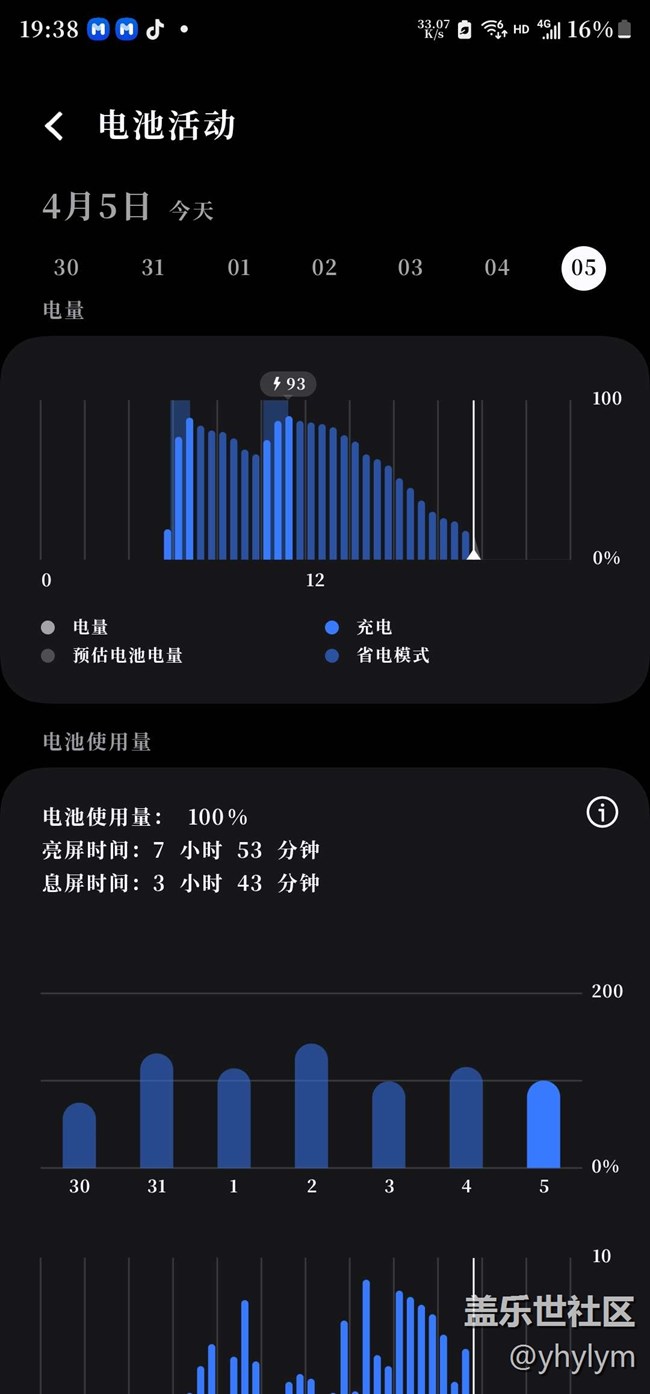650x1394 pixels.
Task: Switch to date 01
Action: coord(238,268)
